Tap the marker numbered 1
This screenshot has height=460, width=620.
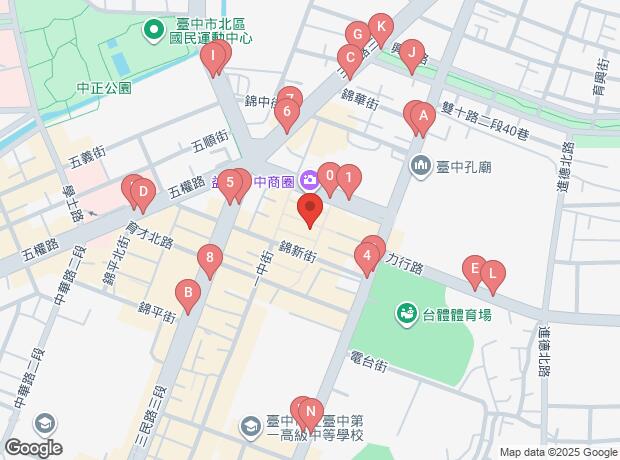click(x=347, y=180)
